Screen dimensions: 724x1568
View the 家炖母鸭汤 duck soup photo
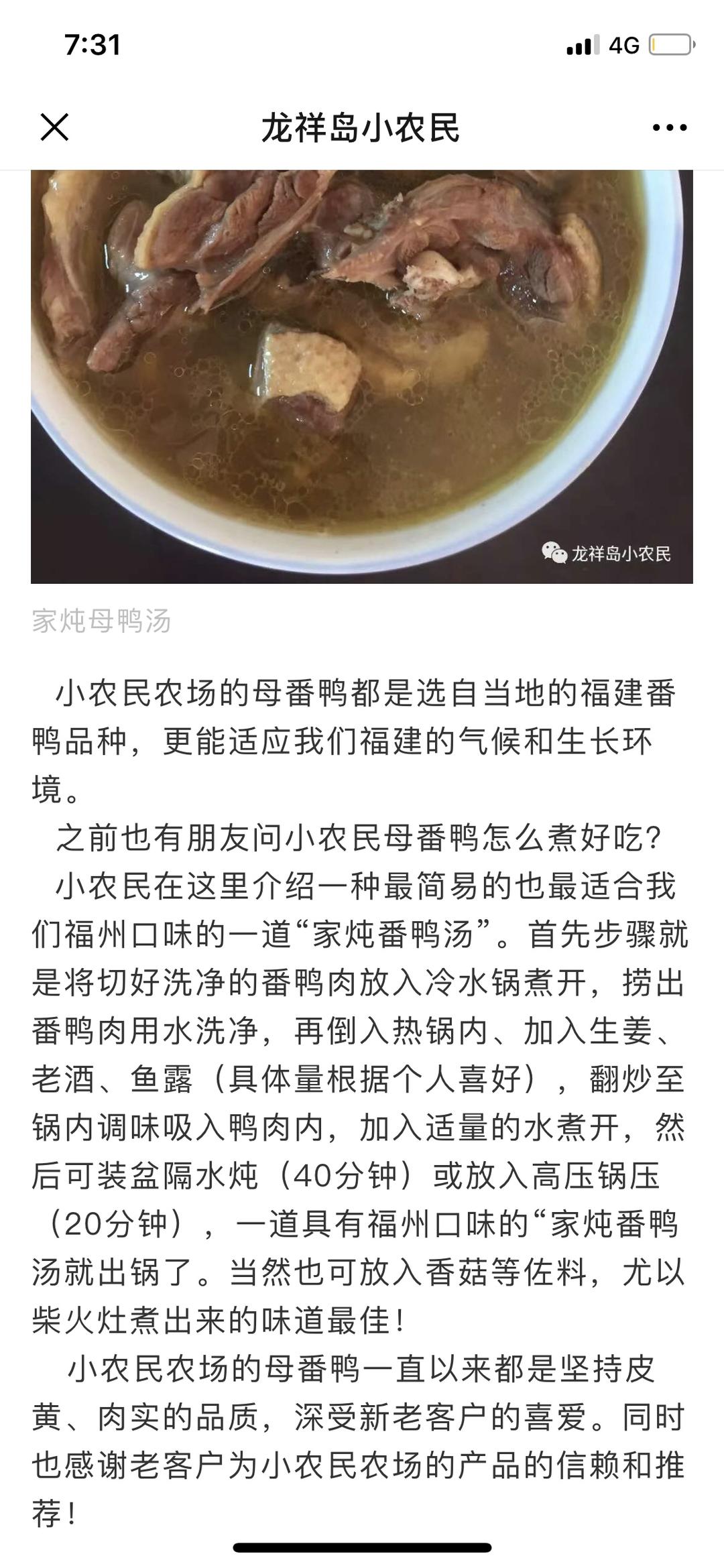click(x=361, y=375)
